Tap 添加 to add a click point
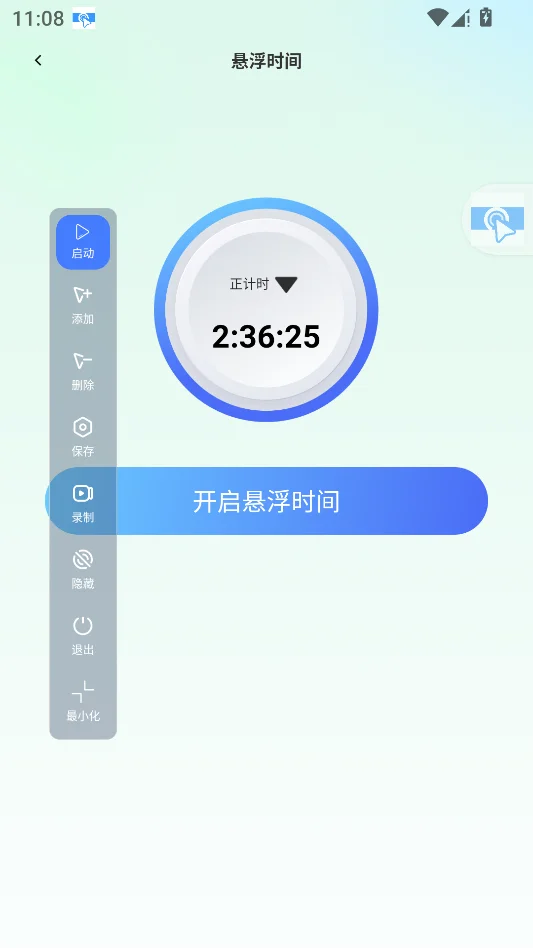Image resolution: width=533 pixels, height=948 pixels. coord(83,306)
